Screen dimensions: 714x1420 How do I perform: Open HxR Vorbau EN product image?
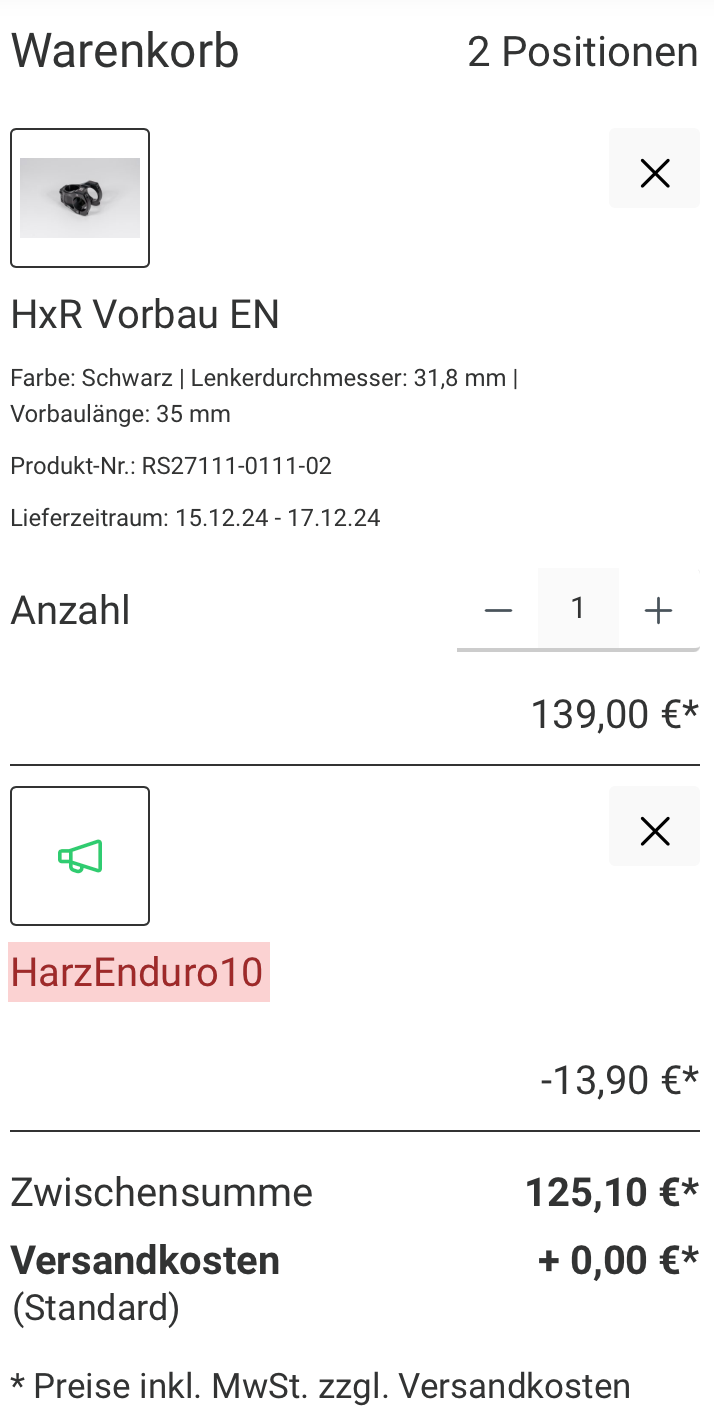[x=80, y=198]
